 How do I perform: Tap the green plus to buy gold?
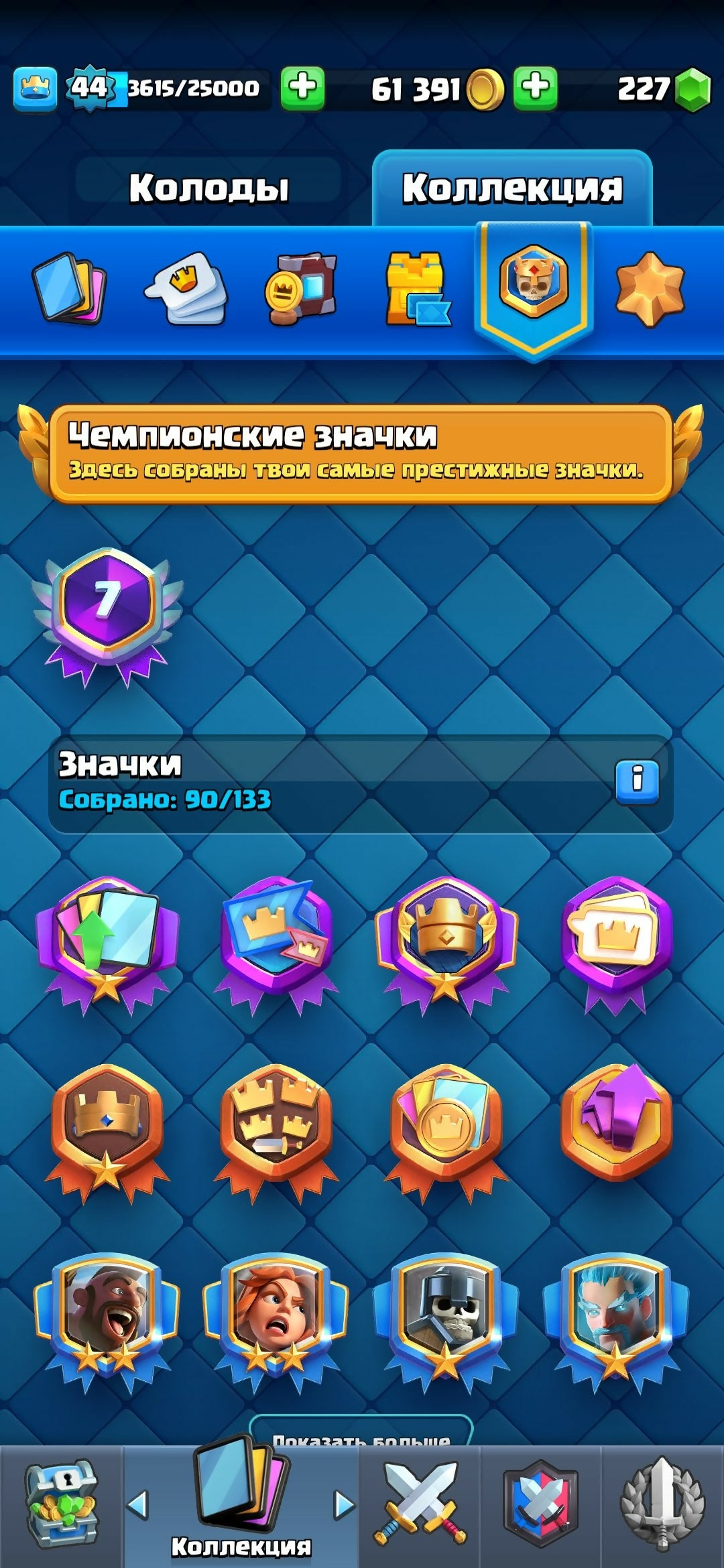click(535, 88)
